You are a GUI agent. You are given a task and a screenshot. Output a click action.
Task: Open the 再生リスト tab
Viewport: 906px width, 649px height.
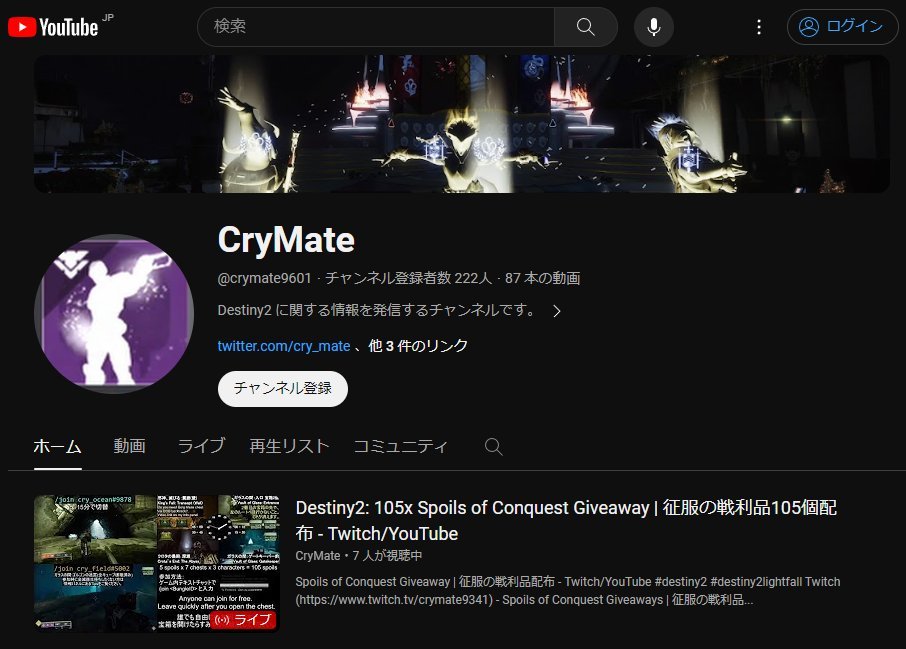(x=289, y=446)
